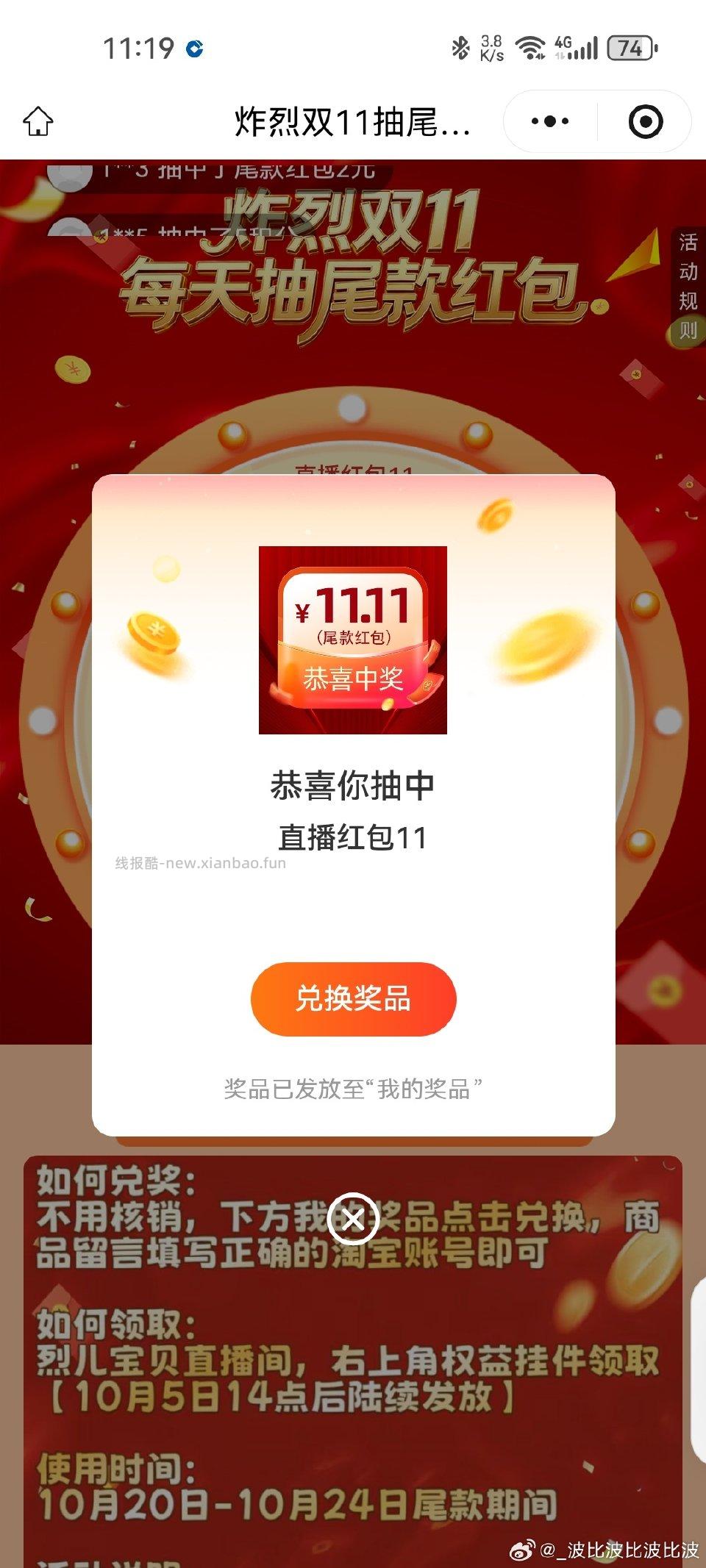
Task: Tap the 恭喜你抽中 heading text
Action: click(x=352, y=785)
